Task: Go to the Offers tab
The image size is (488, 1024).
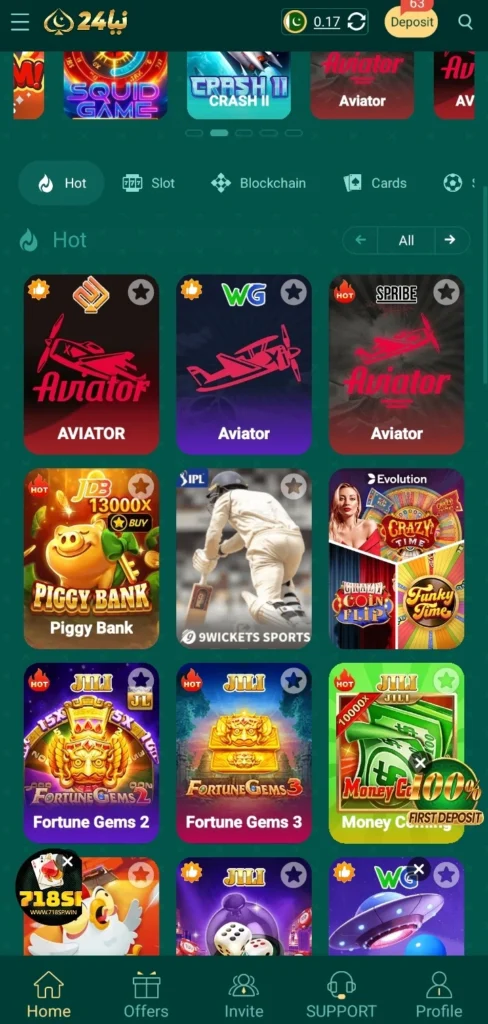Action: coord(146,994)
